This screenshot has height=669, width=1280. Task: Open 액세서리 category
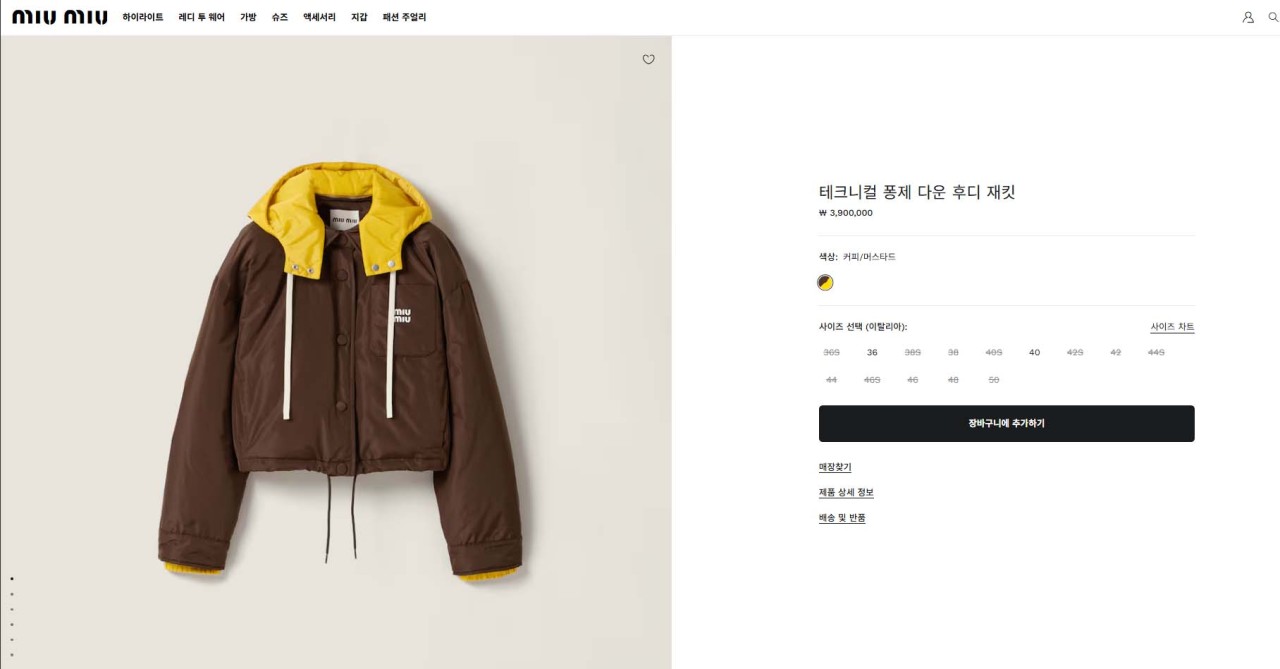pos(319,17)
